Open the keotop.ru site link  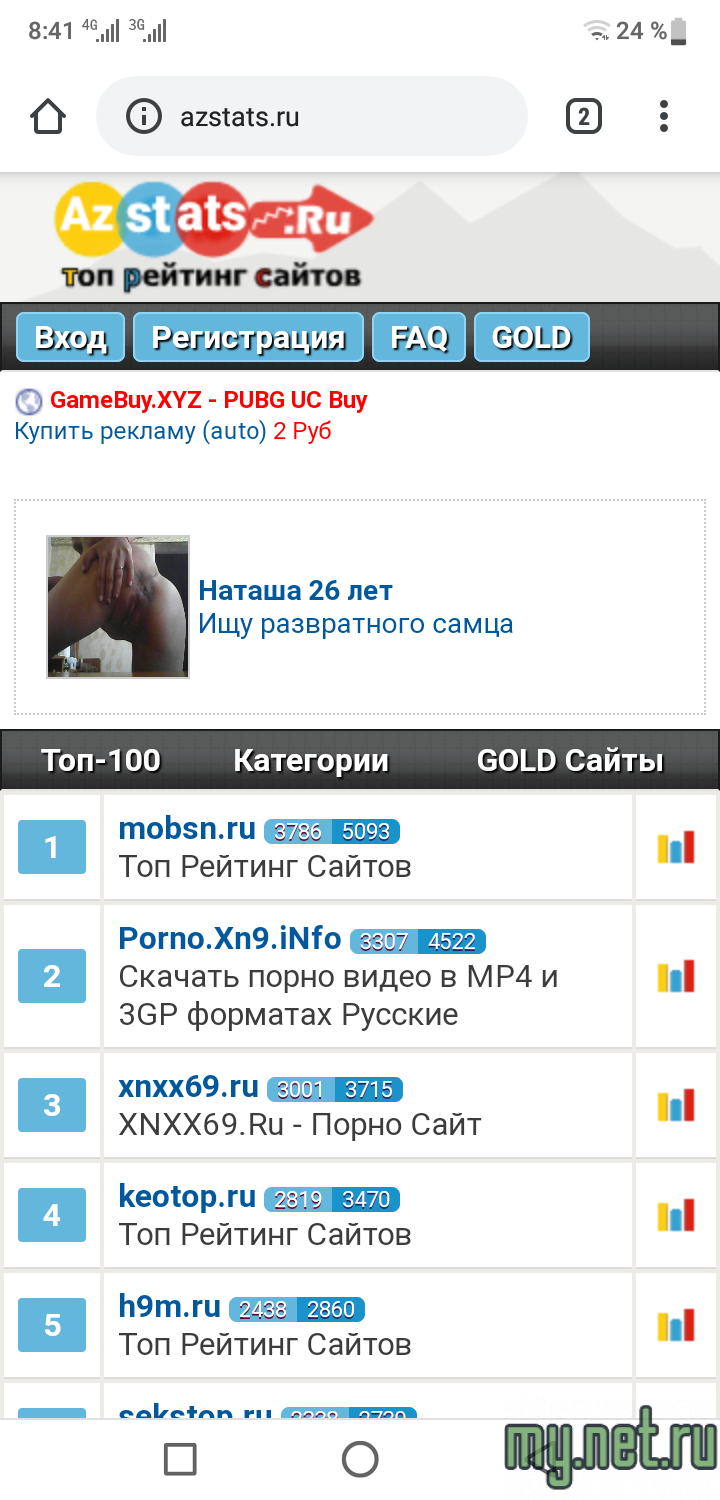(x=187, y=1197)
